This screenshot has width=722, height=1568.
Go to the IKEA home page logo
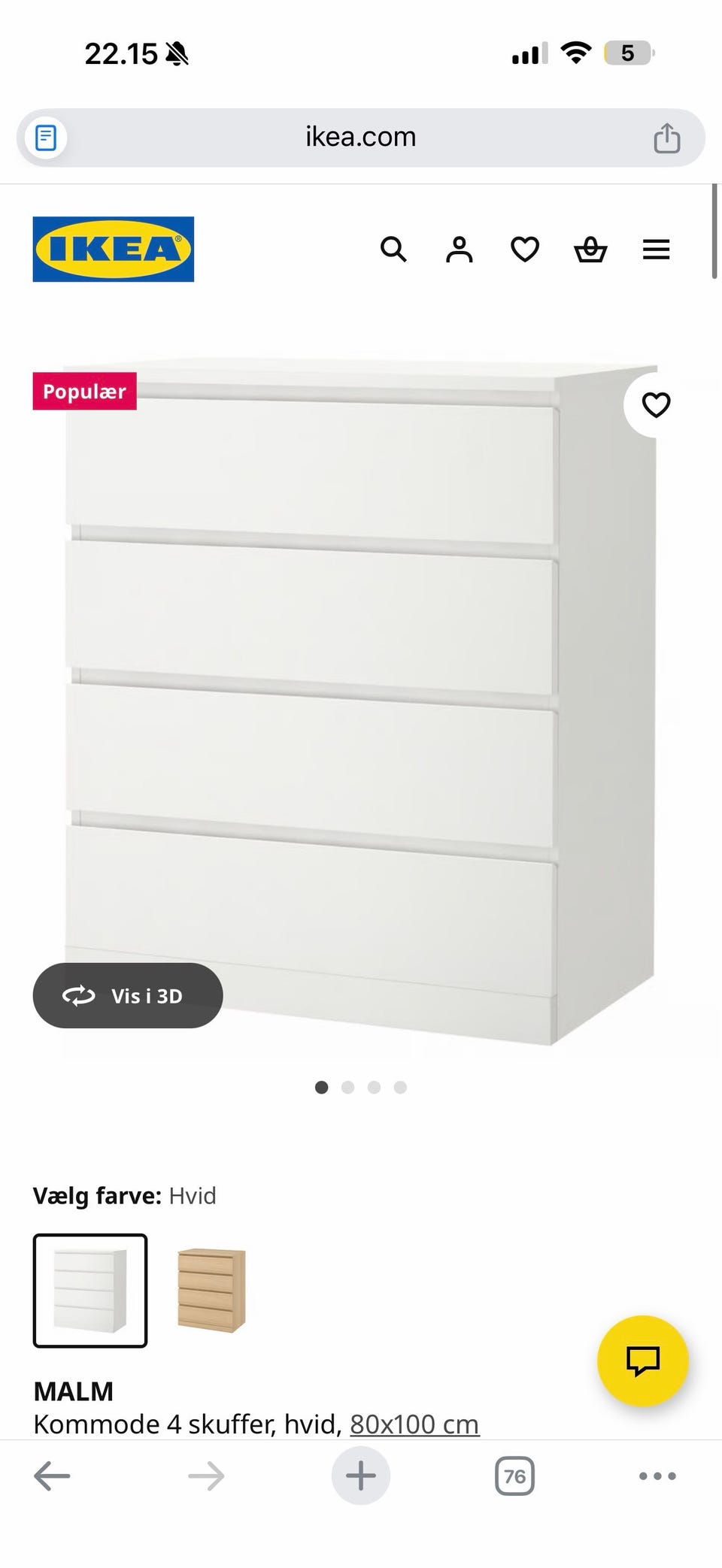(114, 249)
